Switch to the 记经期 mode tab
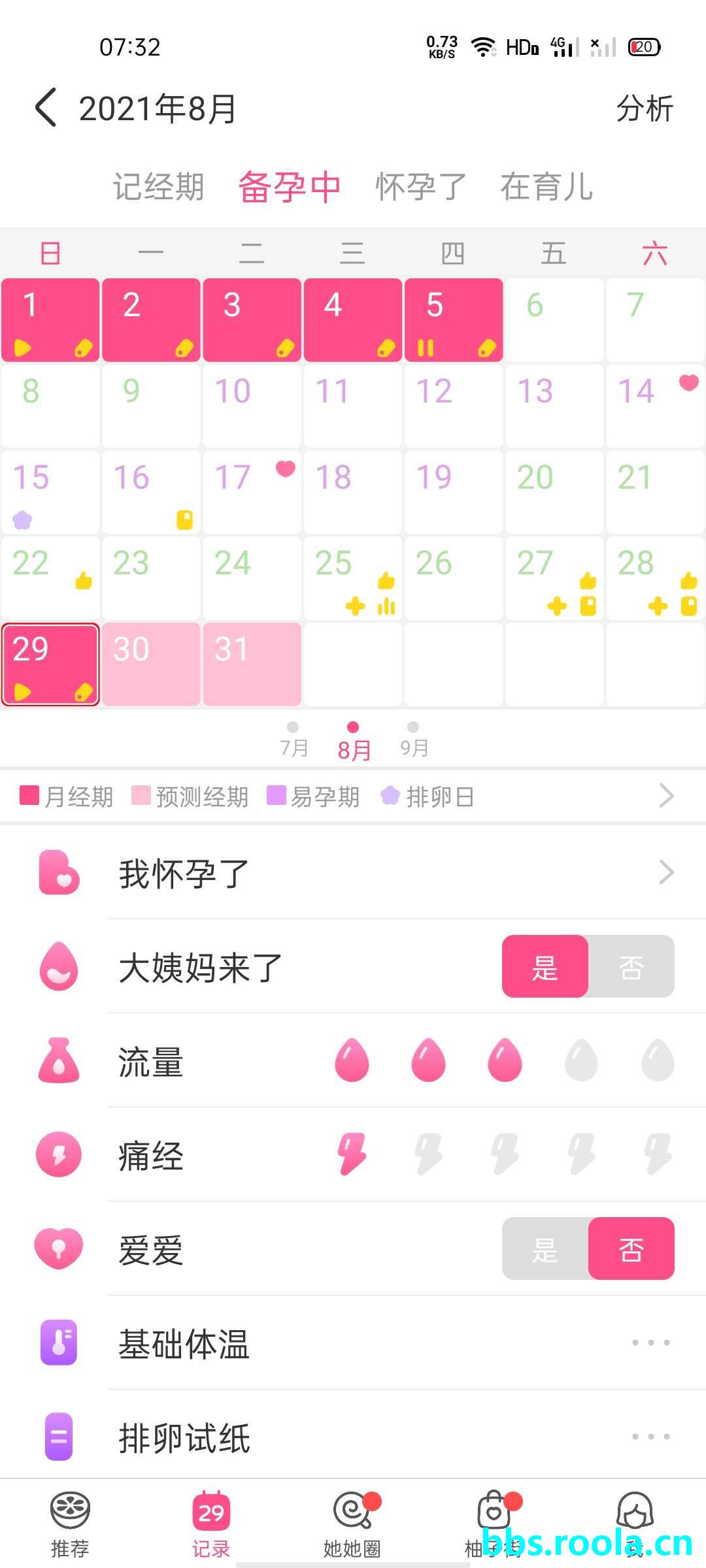 pos(159,187)
